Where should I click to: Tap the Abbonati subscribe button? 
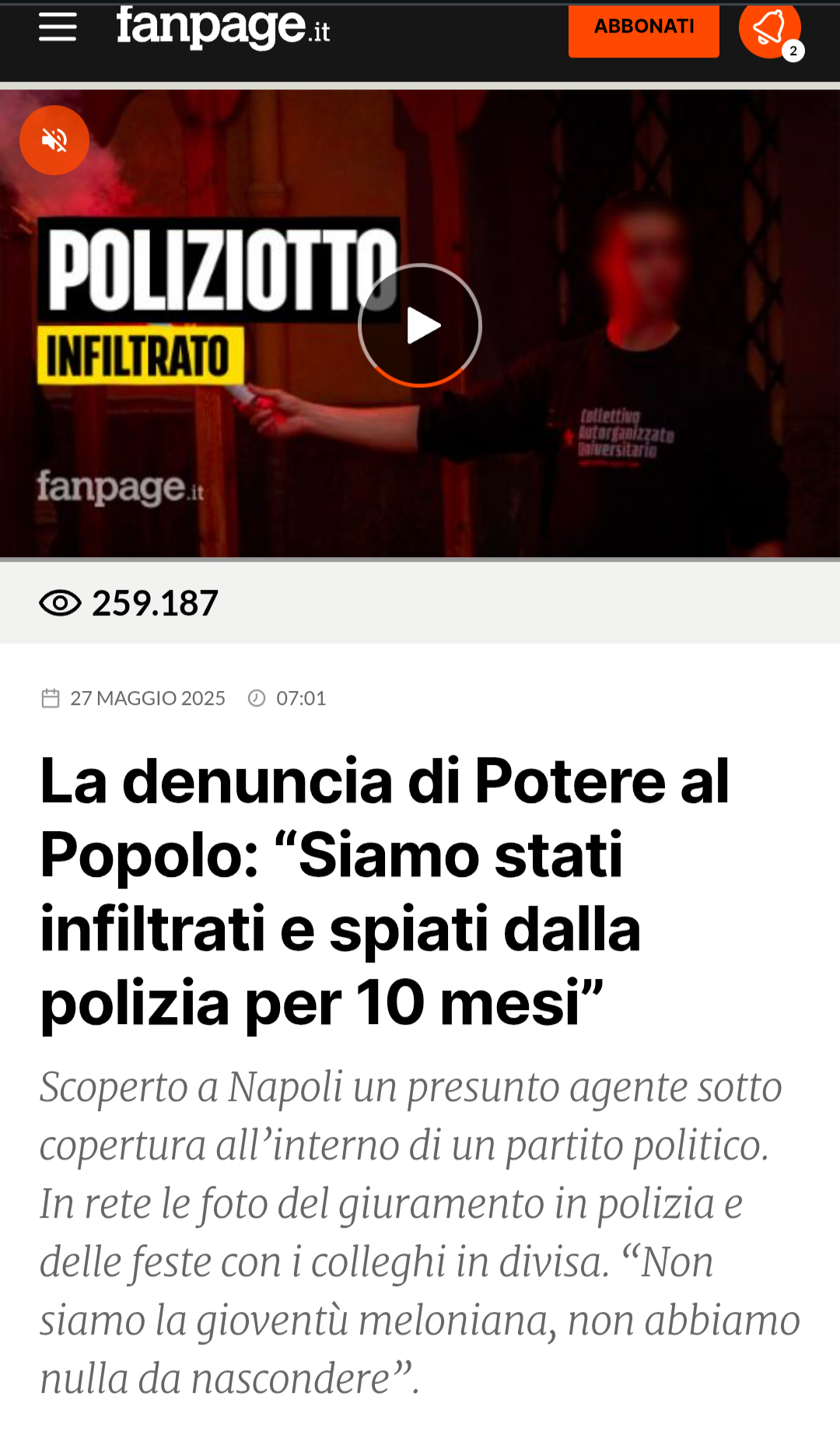(643, 28)
